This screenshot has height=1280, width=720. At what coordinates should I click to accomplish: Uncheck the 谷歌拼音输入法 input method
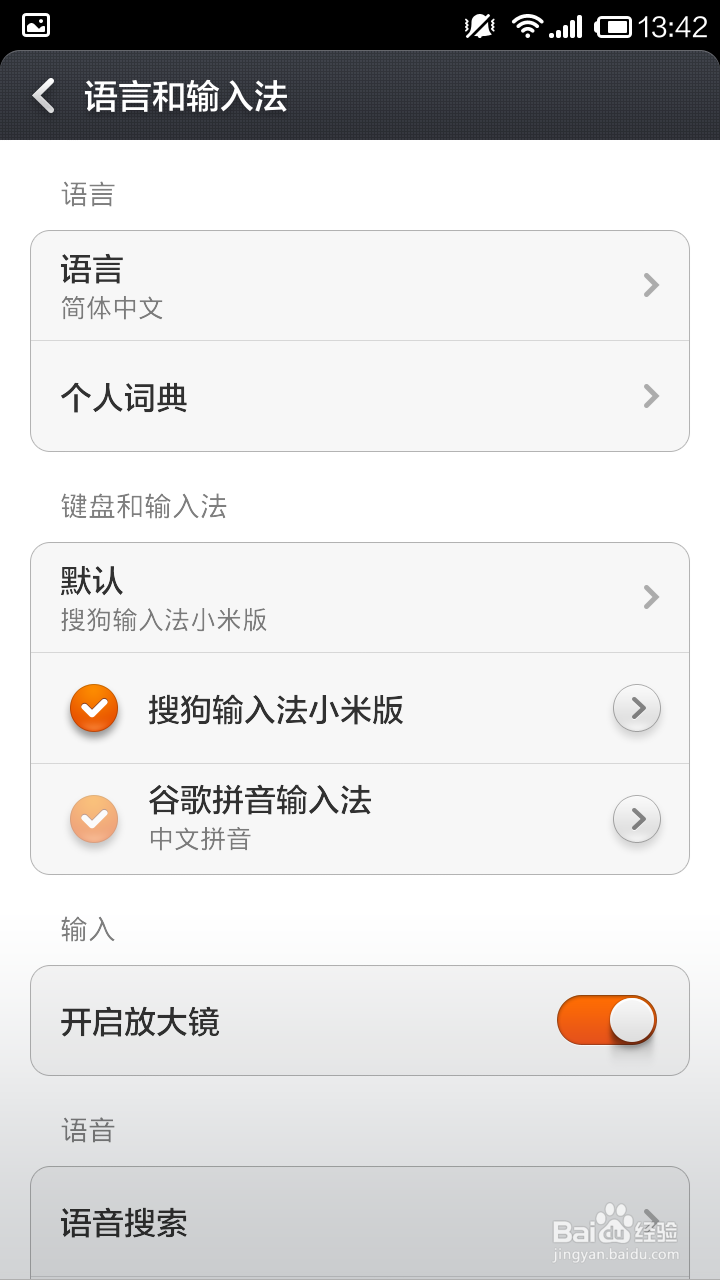click(x=93, y=819)
